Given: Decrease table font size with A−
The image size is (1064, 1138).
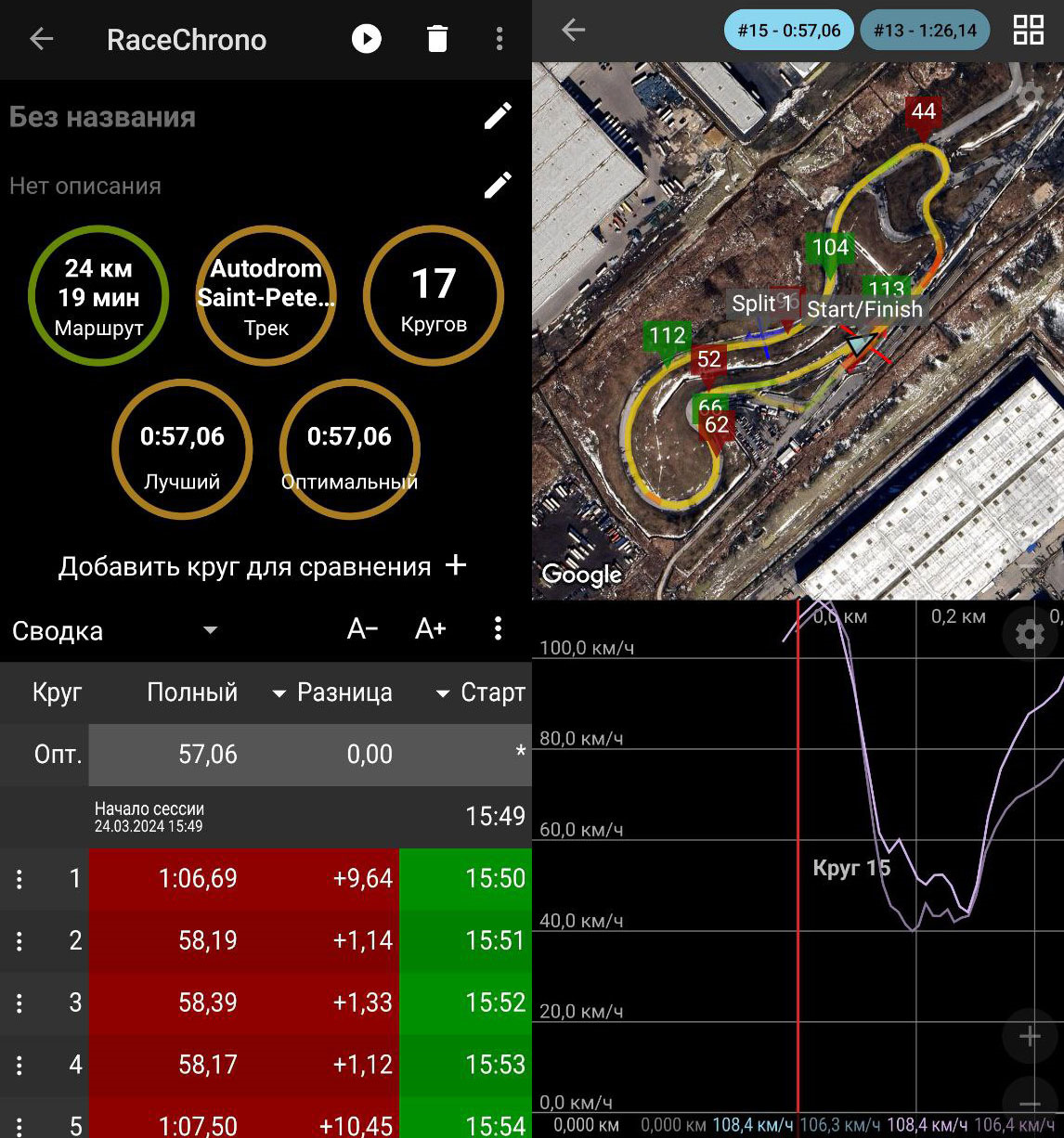Looking at the screenshot, I should coord(362,629).
